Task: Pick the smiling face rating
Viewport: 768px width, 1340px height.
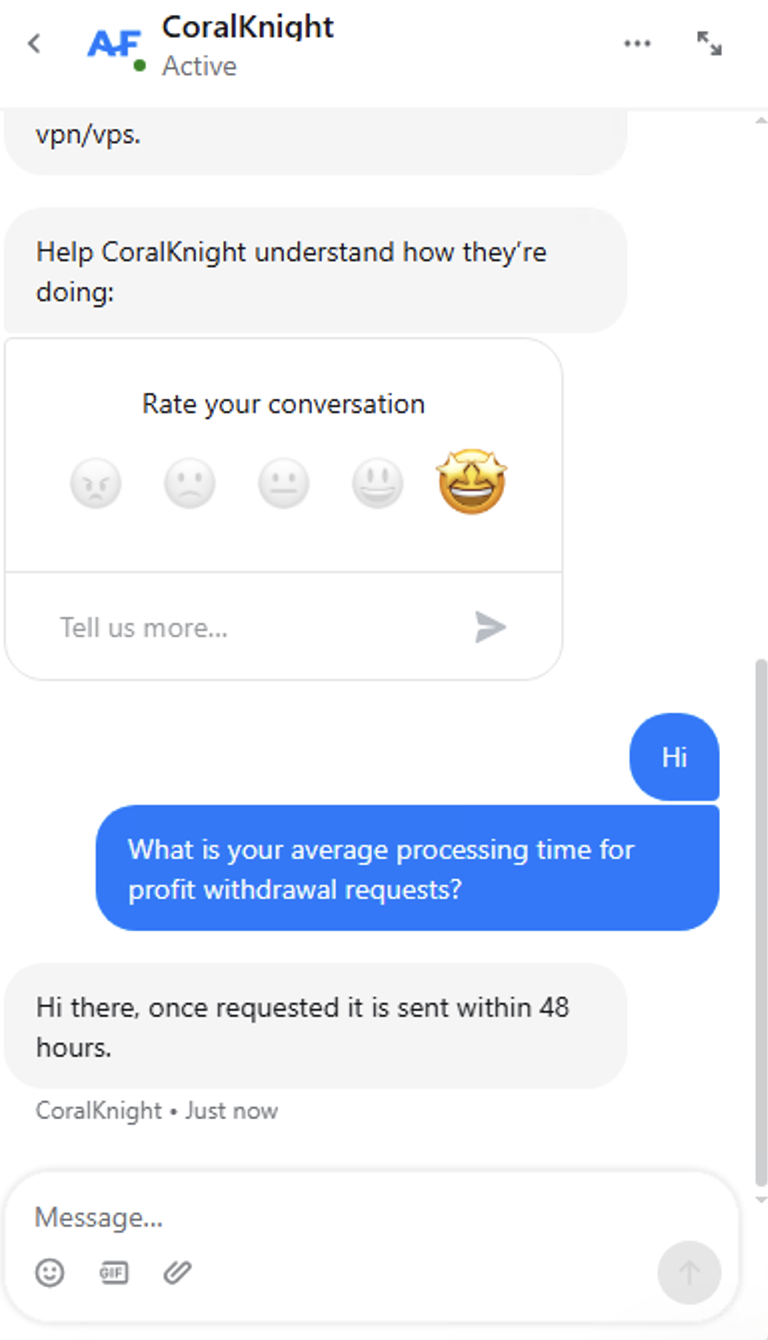Action: tap(378, 485)
